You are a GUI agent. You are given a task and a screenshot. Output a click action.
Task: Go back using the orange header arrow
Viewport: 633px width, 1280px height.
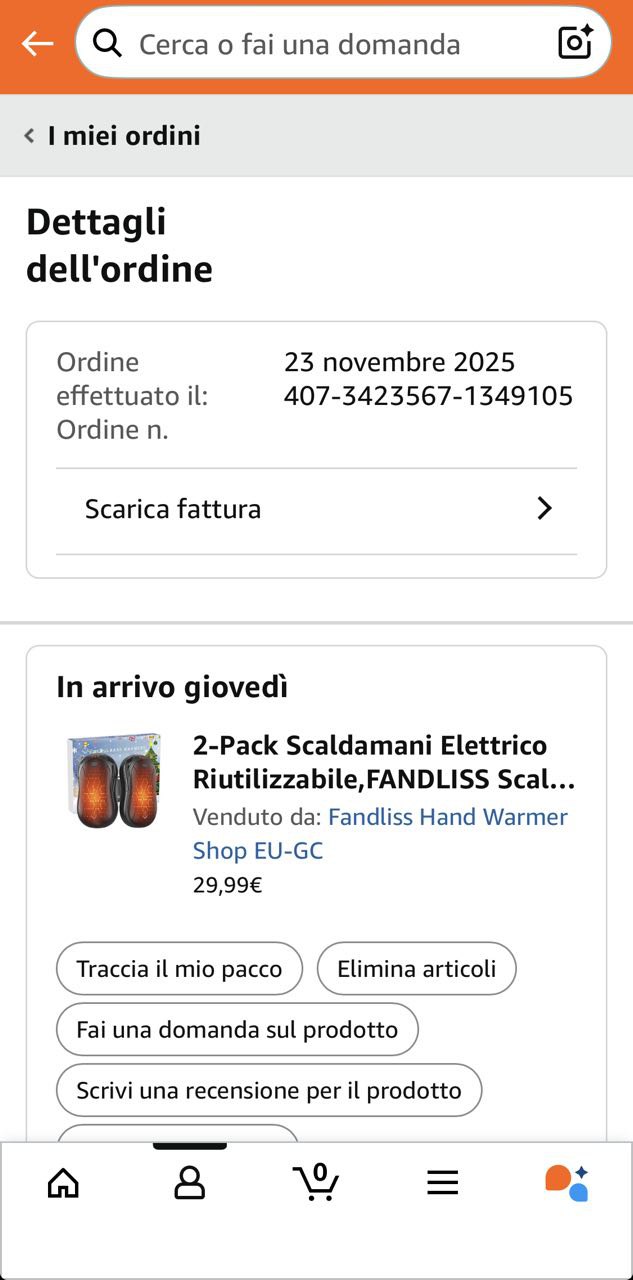point(37,43)
